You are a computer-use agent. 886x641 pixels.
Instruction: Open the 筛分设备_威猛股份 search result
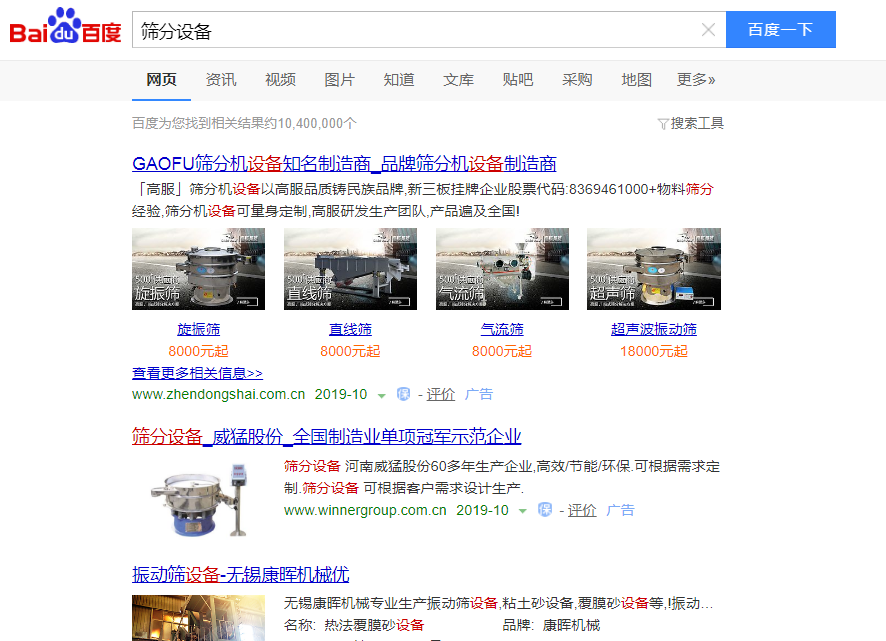click(x=326, y=437)
